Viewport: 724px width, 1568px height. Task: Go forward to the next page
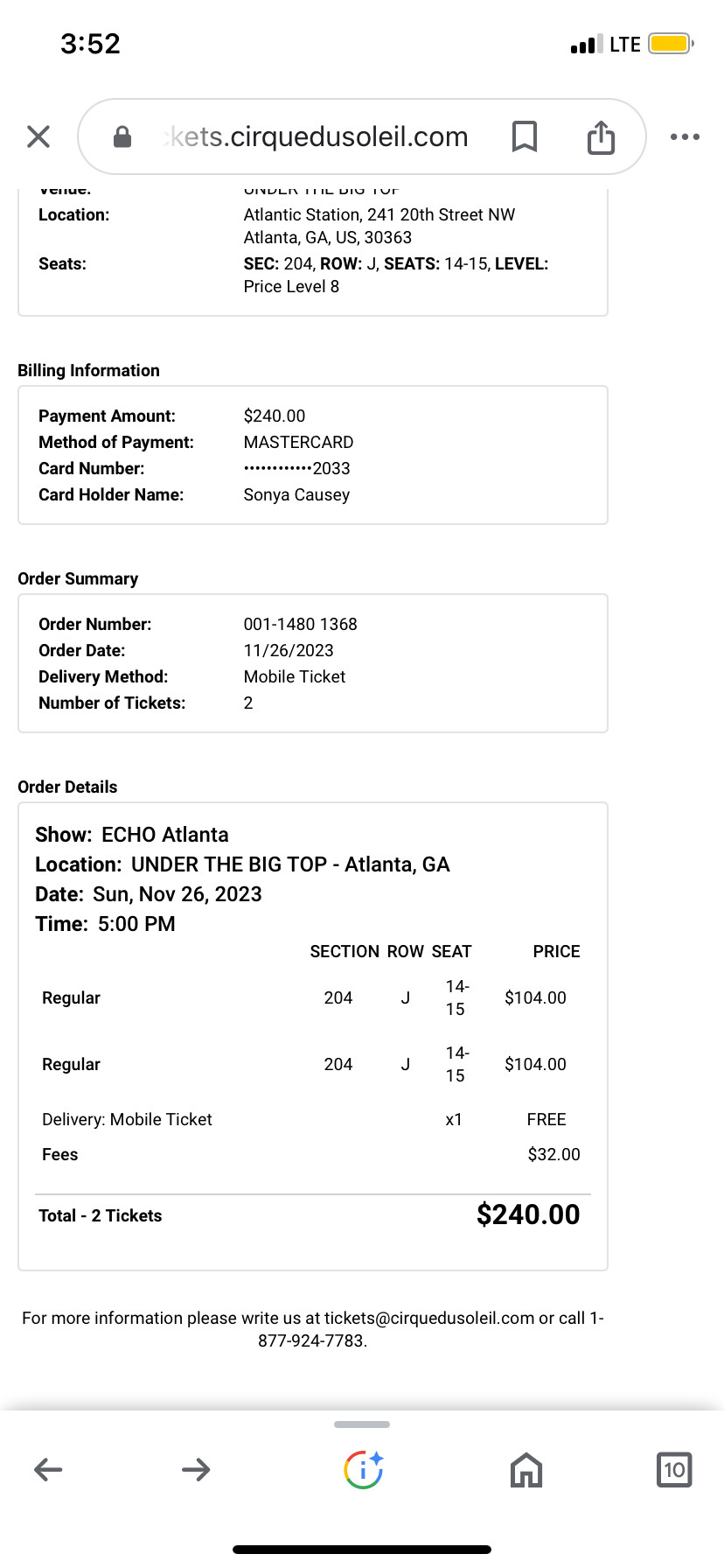point(196,1469)
